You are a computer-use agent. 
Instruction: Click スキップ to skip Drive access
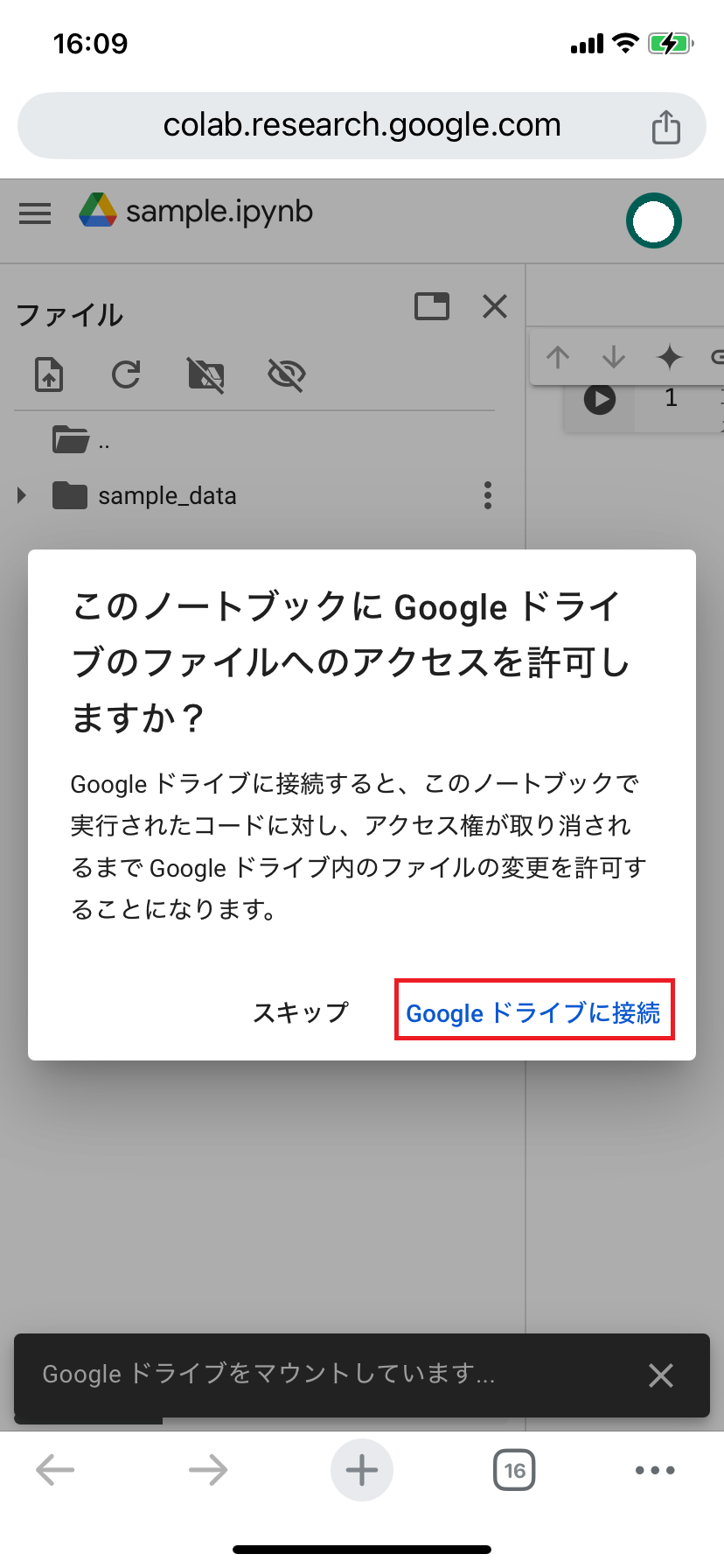click(300, 1011)
